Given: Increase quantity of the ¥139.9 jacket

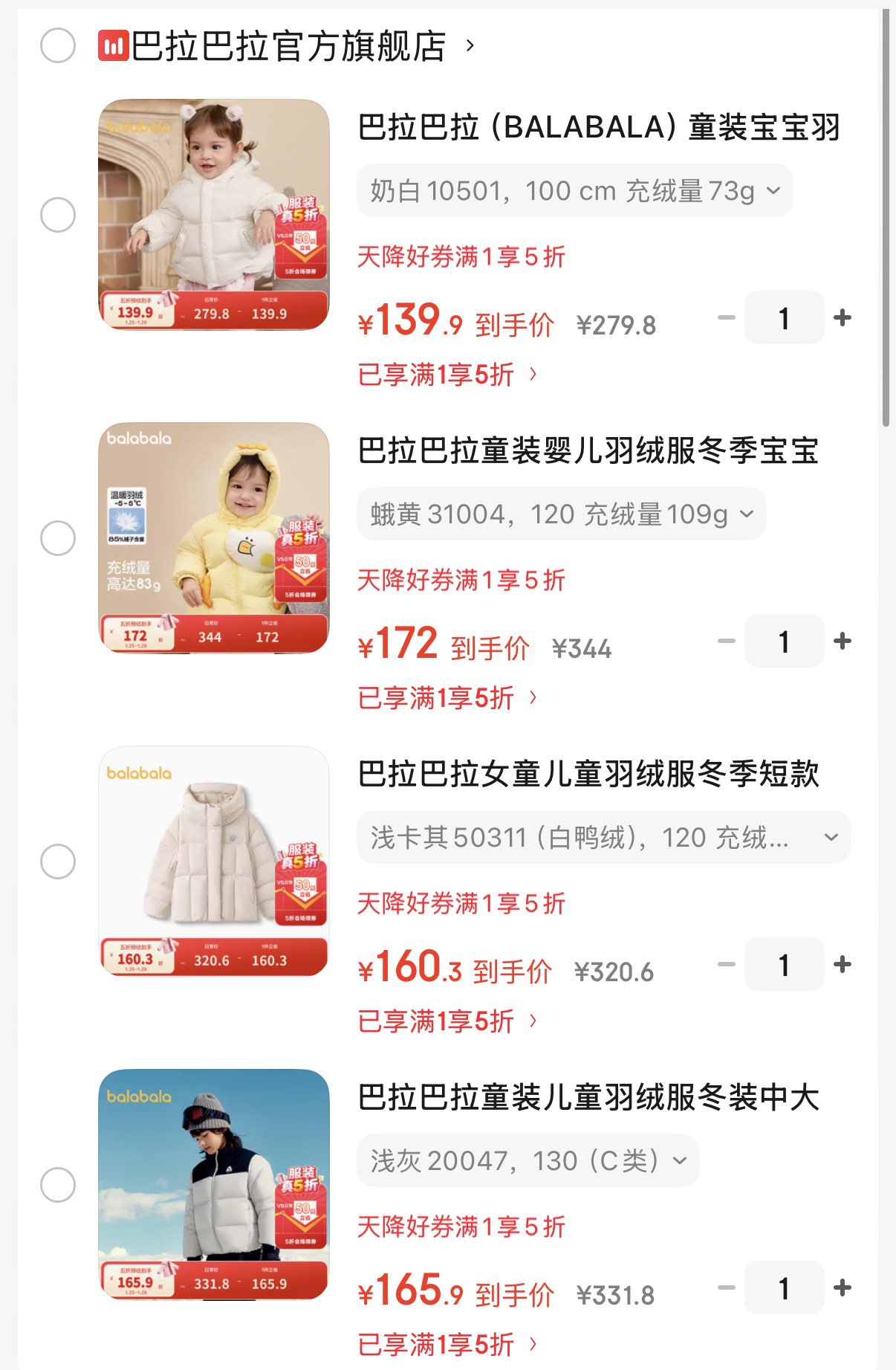Looking at the screenshot, I should (x=843, y=318).
